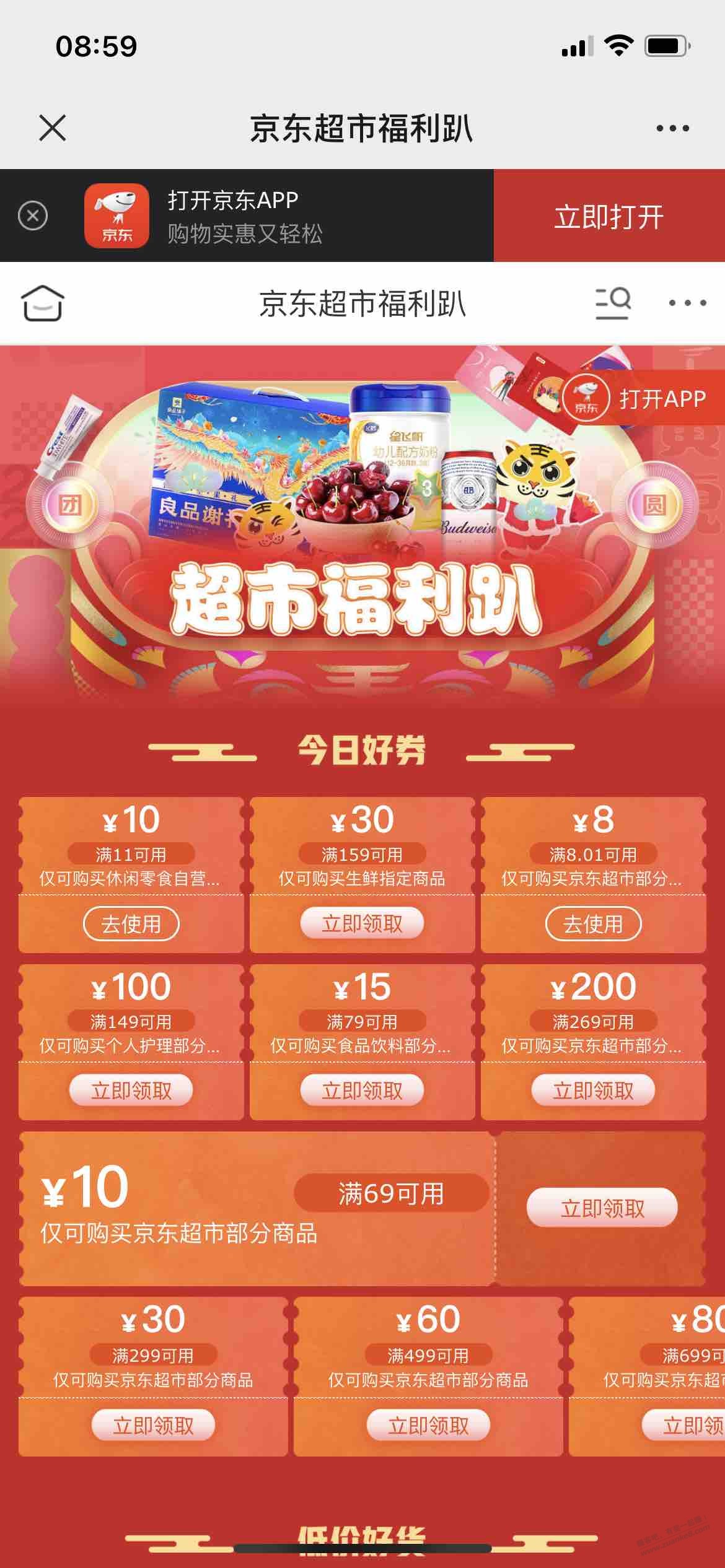Use the ¥8 满8.01可用 coupon

[593, 923]
